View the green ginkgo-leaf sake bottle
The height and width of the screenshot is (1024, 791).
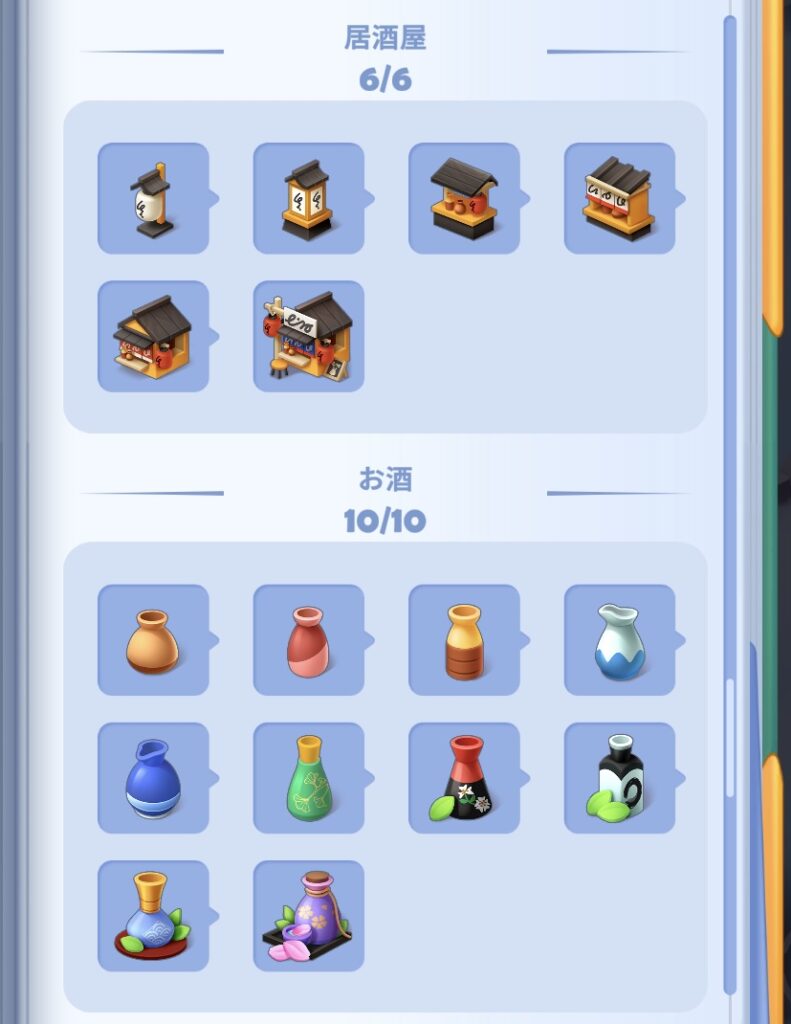[308, 778]
